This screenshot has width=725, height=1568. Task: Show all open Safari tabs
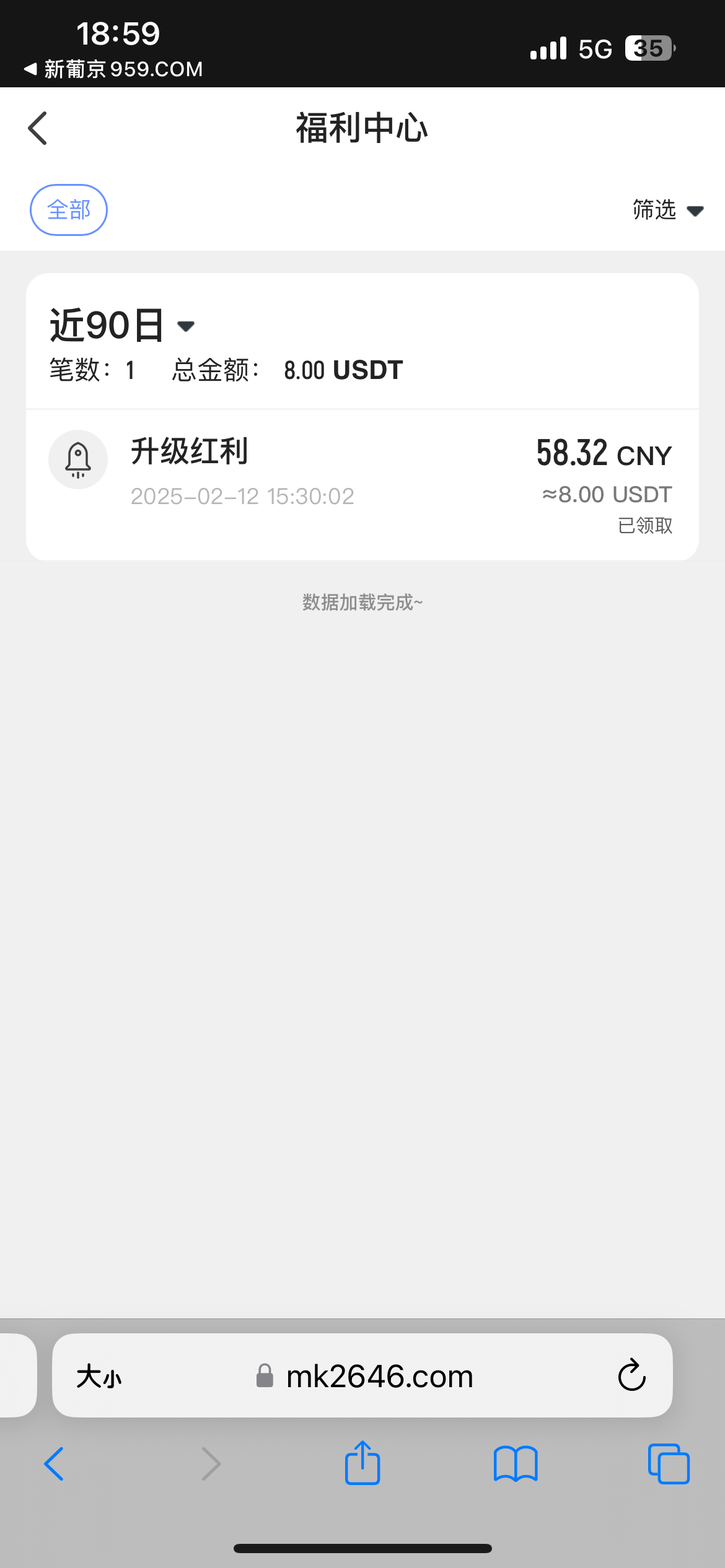pos(669,1464)
